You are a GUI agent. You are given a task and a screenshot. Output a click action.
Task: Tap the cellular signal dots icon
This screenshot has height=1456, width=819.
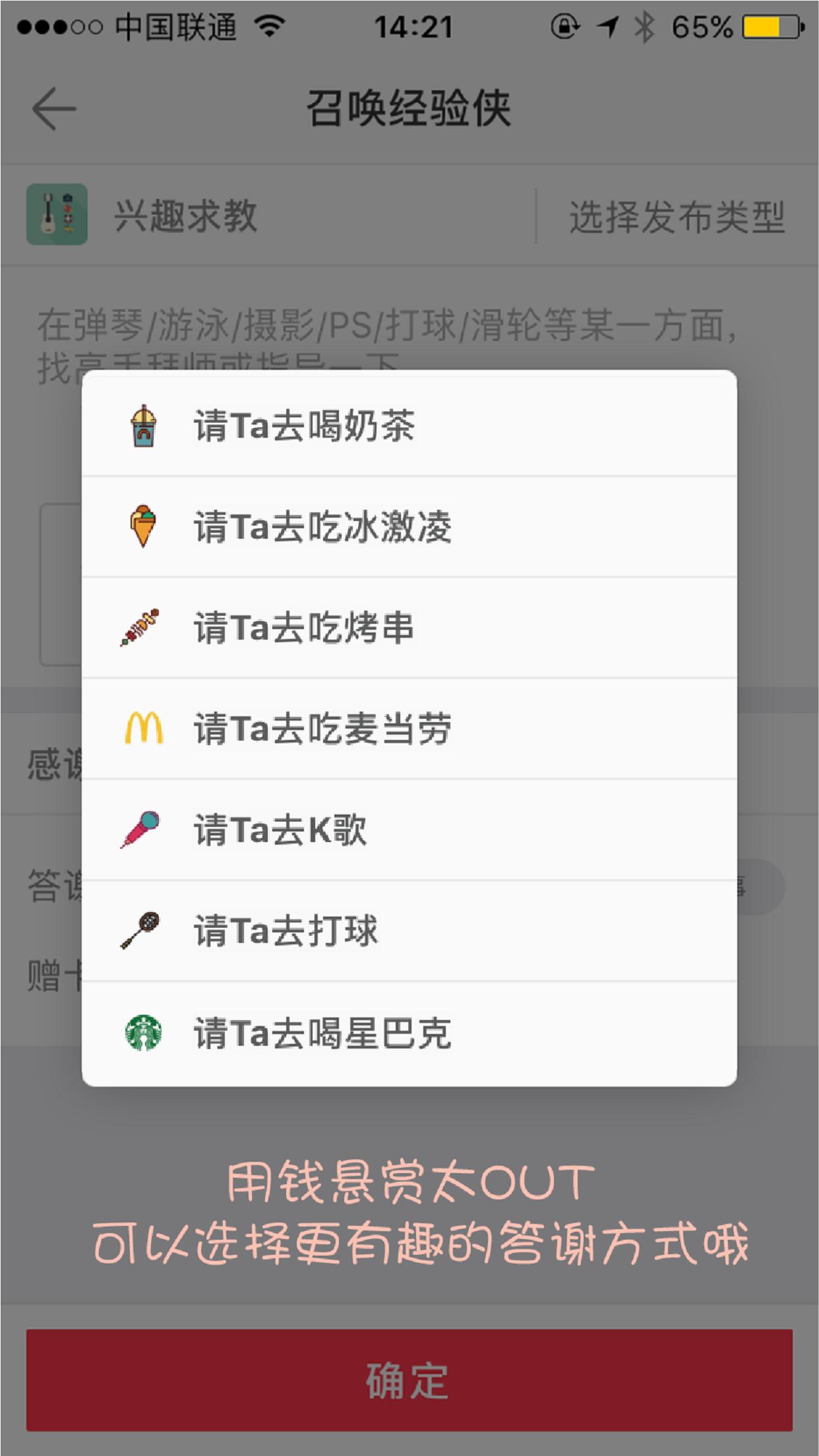point(59,25)
